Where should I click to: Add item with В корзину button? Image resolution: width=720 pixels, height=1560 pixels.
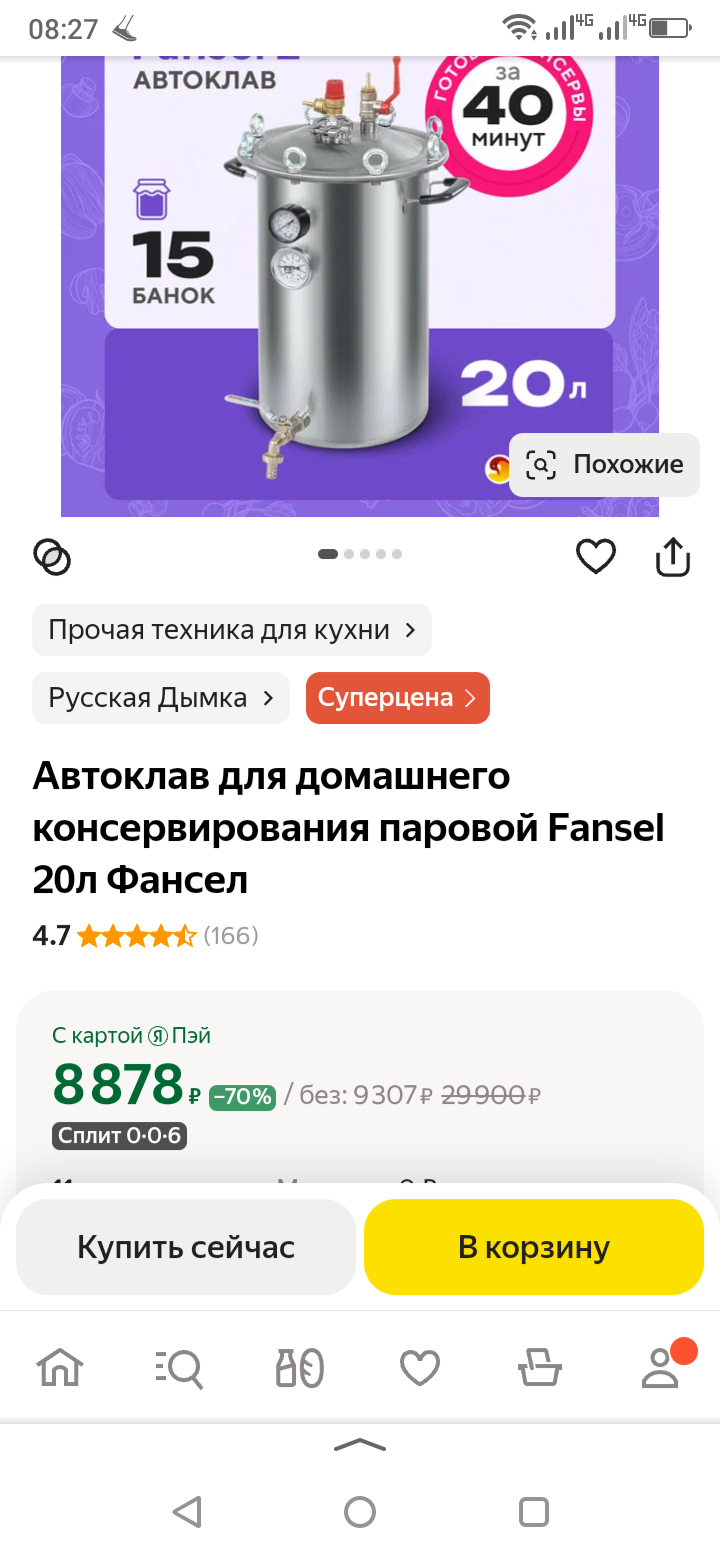pyautogui.click(x=534, y=1247)
